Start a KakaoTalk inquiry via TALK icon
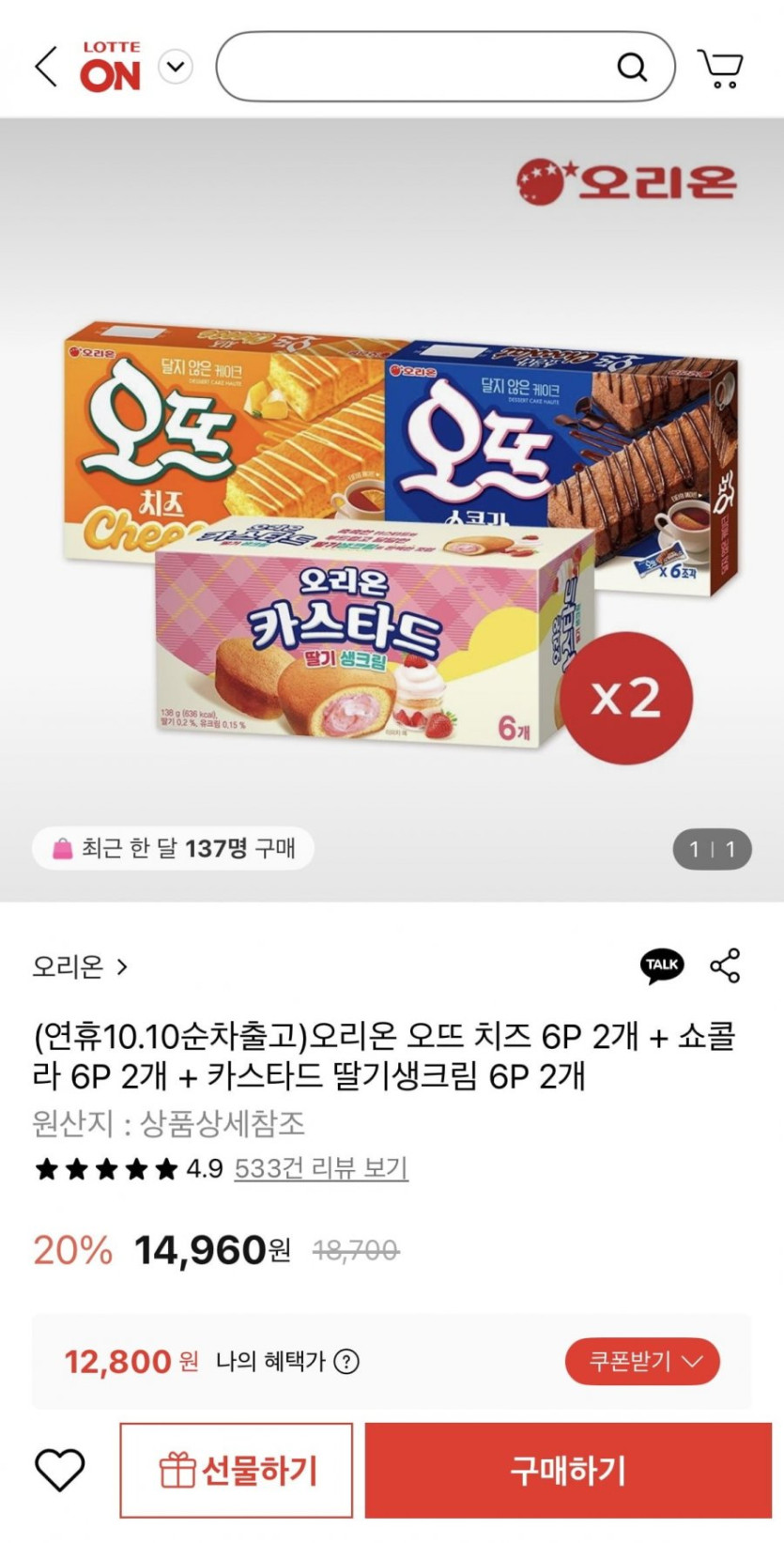This screenshot has height=1543, width=784. 662,965
